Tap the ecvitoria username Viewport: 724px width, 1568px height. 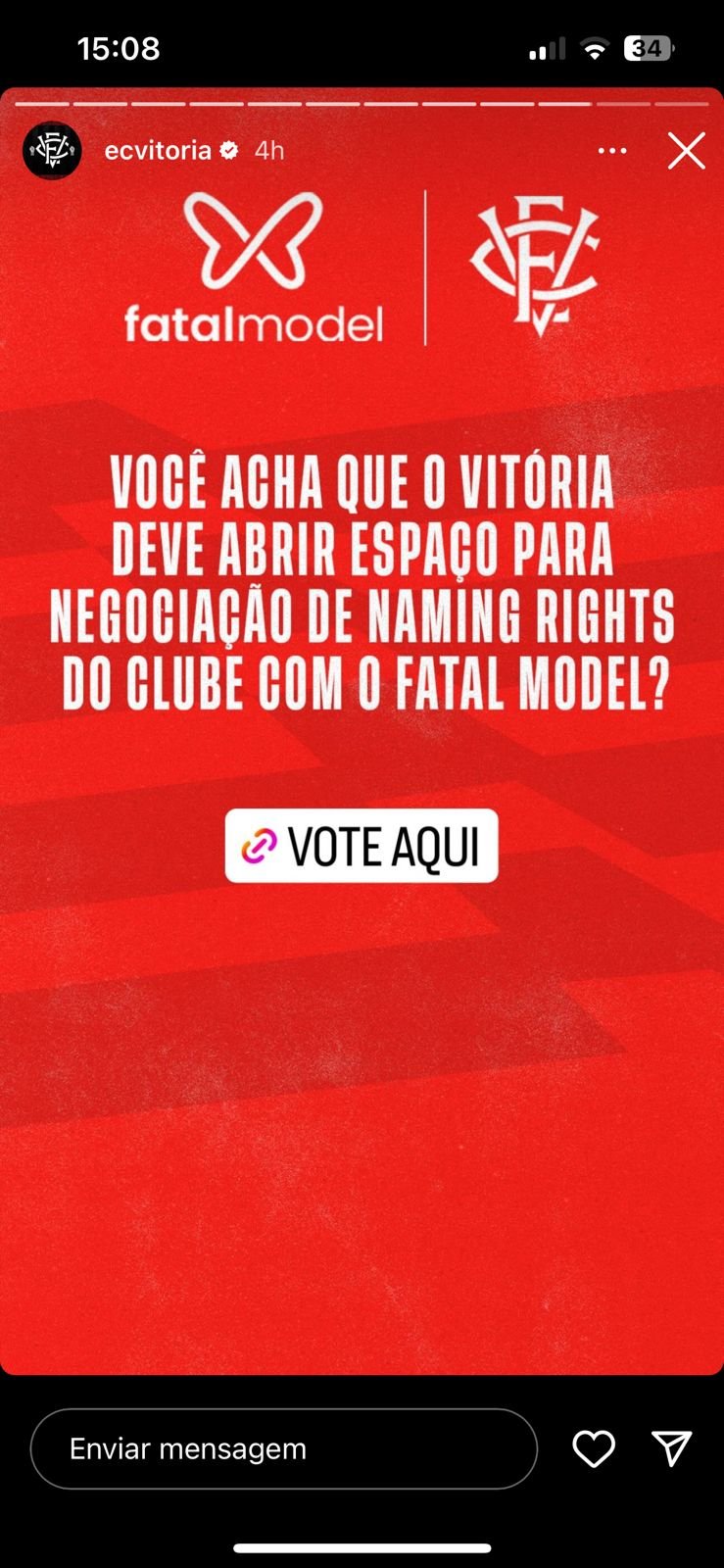point(158,150)
